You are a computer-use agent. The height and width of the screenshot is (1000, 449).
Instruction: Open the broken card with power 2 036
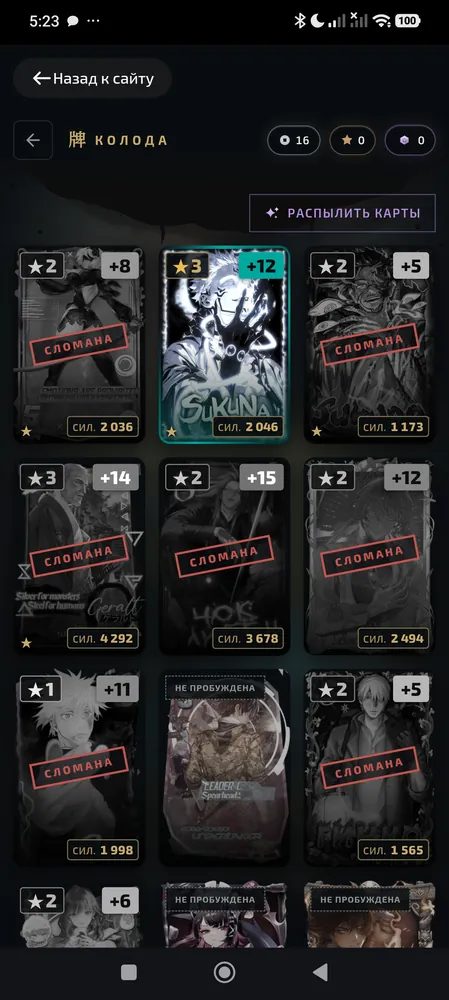tap(79, 344)
